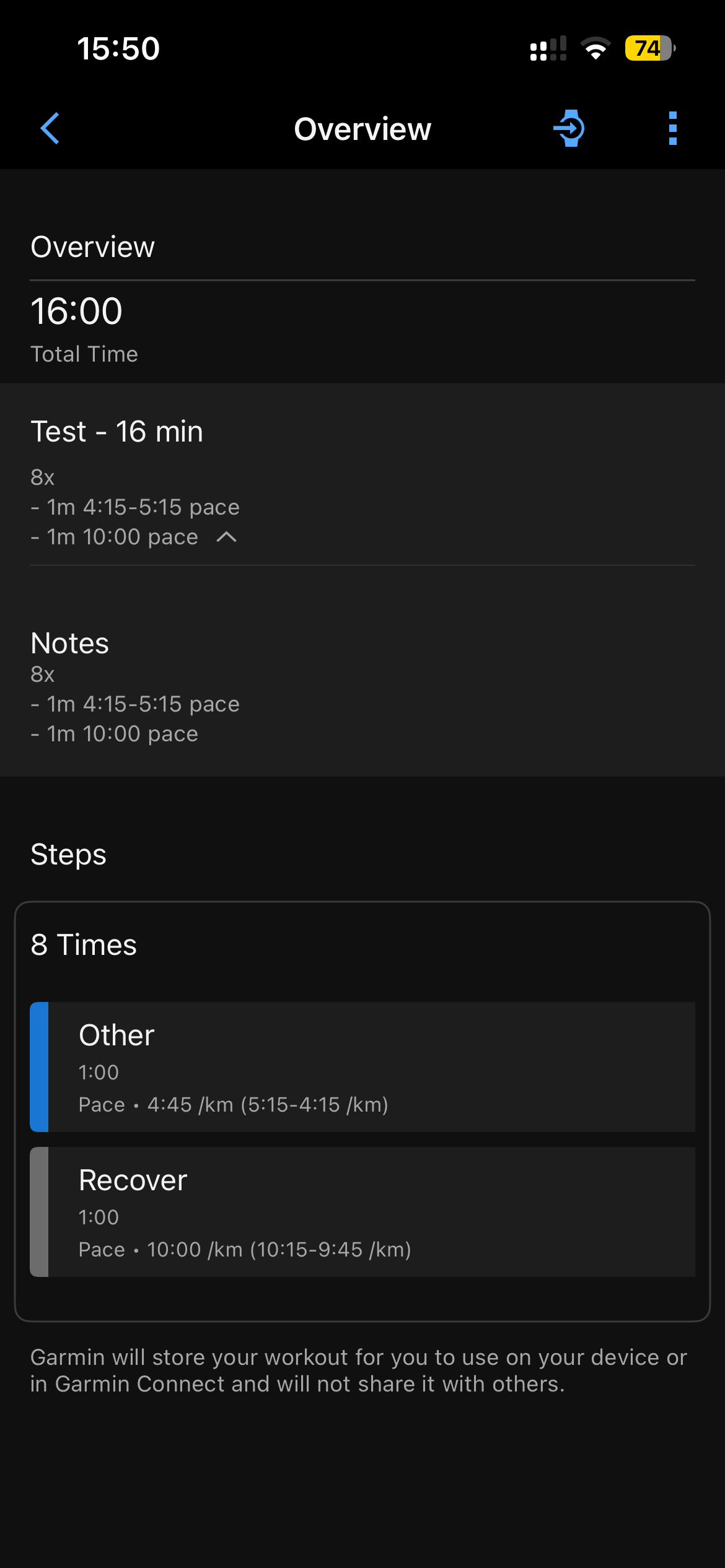725x1568 pixels.
Task: Open the three-dot overflow menu
Action: pos(672,128)
